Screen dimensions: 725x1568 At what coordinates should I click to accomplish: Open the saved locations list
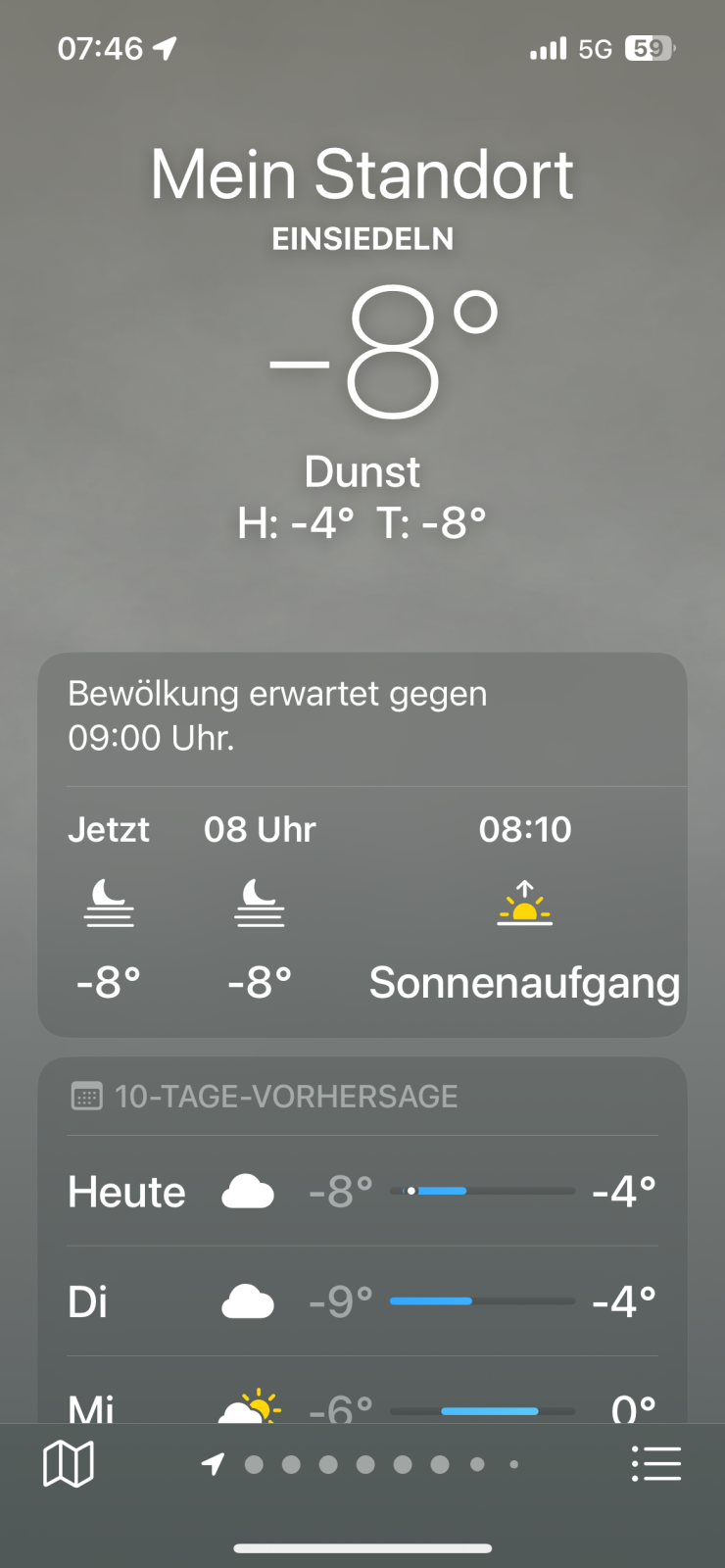655,1464
